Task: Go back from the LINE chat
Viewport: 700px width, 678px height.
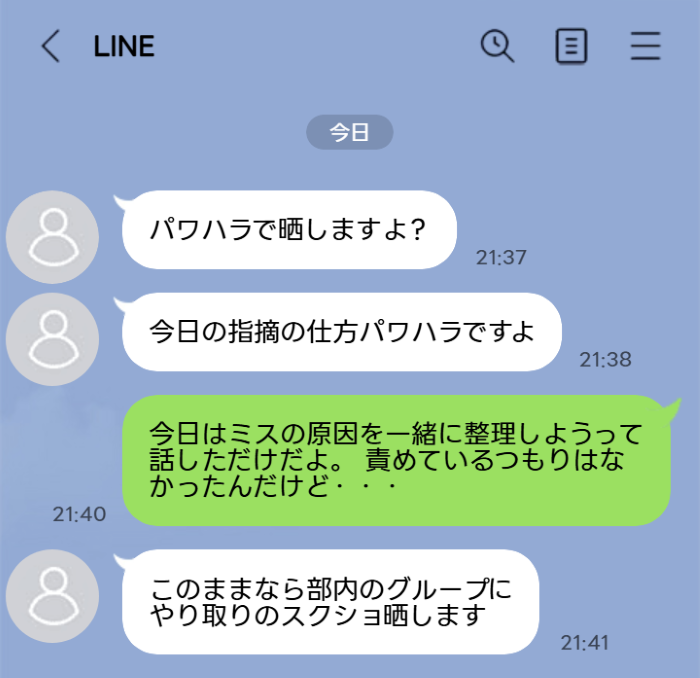Action: [x=50, y=47]
